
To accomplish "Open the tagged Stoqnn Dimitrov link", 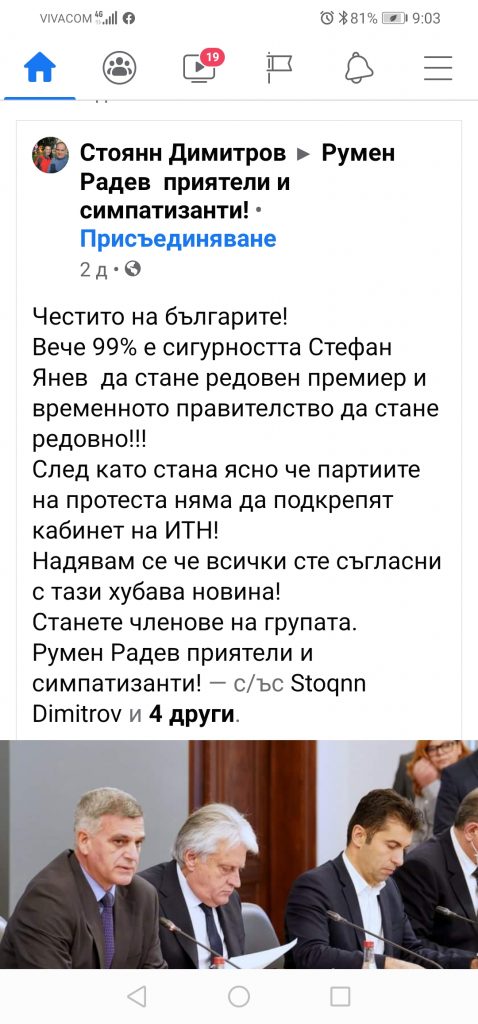I will (x=199, y=698).
